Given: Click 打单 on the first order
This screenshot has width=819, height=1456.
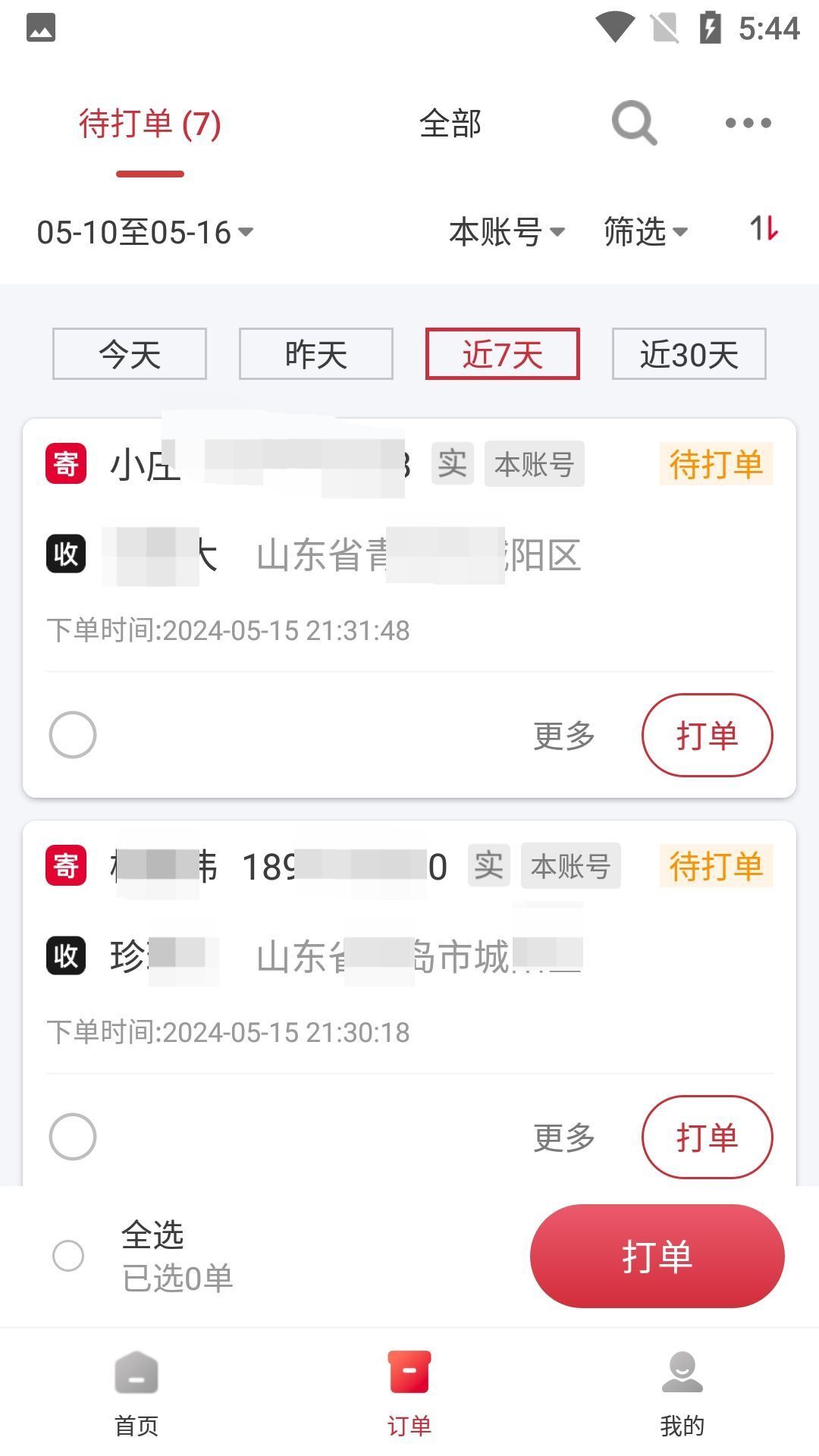Looking at the screenshot, I should (707, 734).
